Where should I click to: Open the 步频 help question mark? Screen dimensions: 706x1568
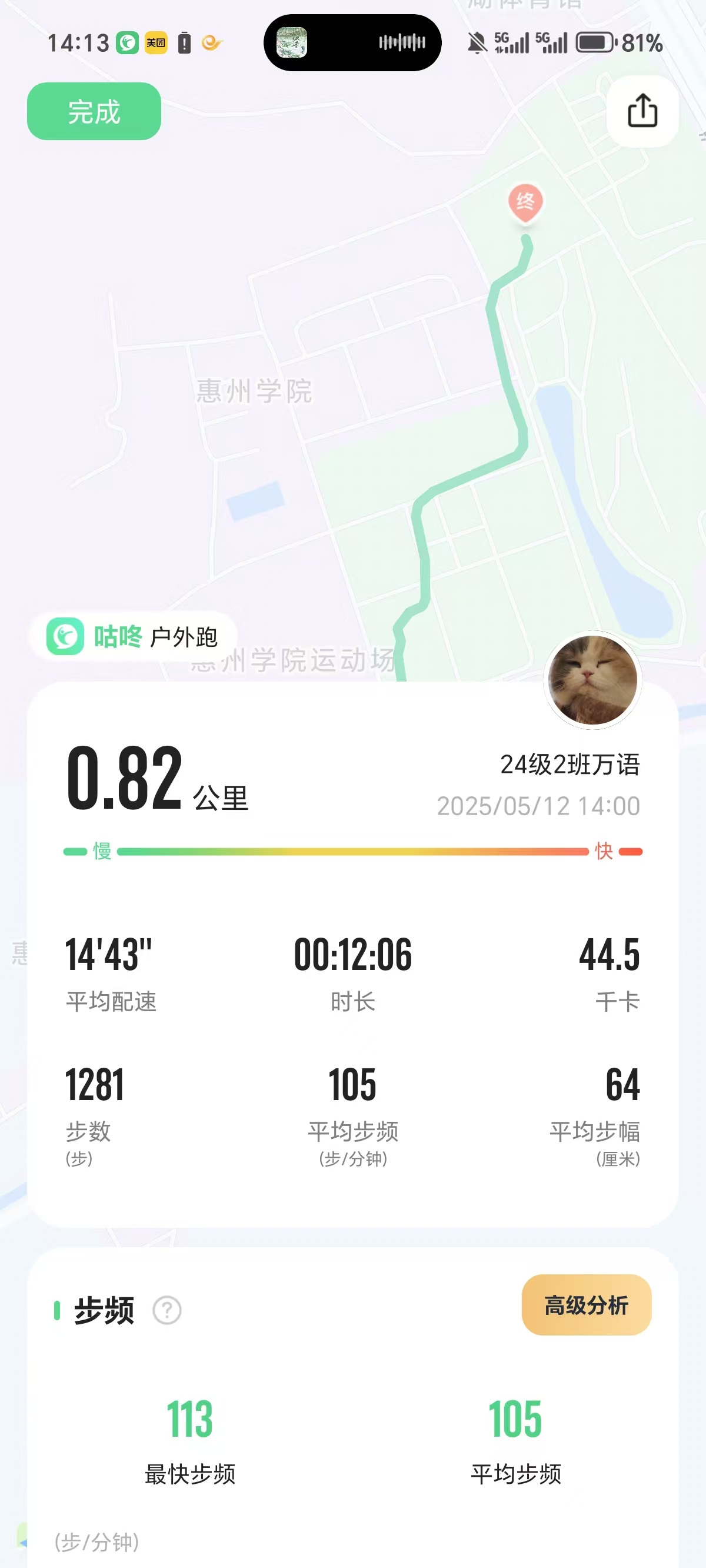tap(166, 1310)
